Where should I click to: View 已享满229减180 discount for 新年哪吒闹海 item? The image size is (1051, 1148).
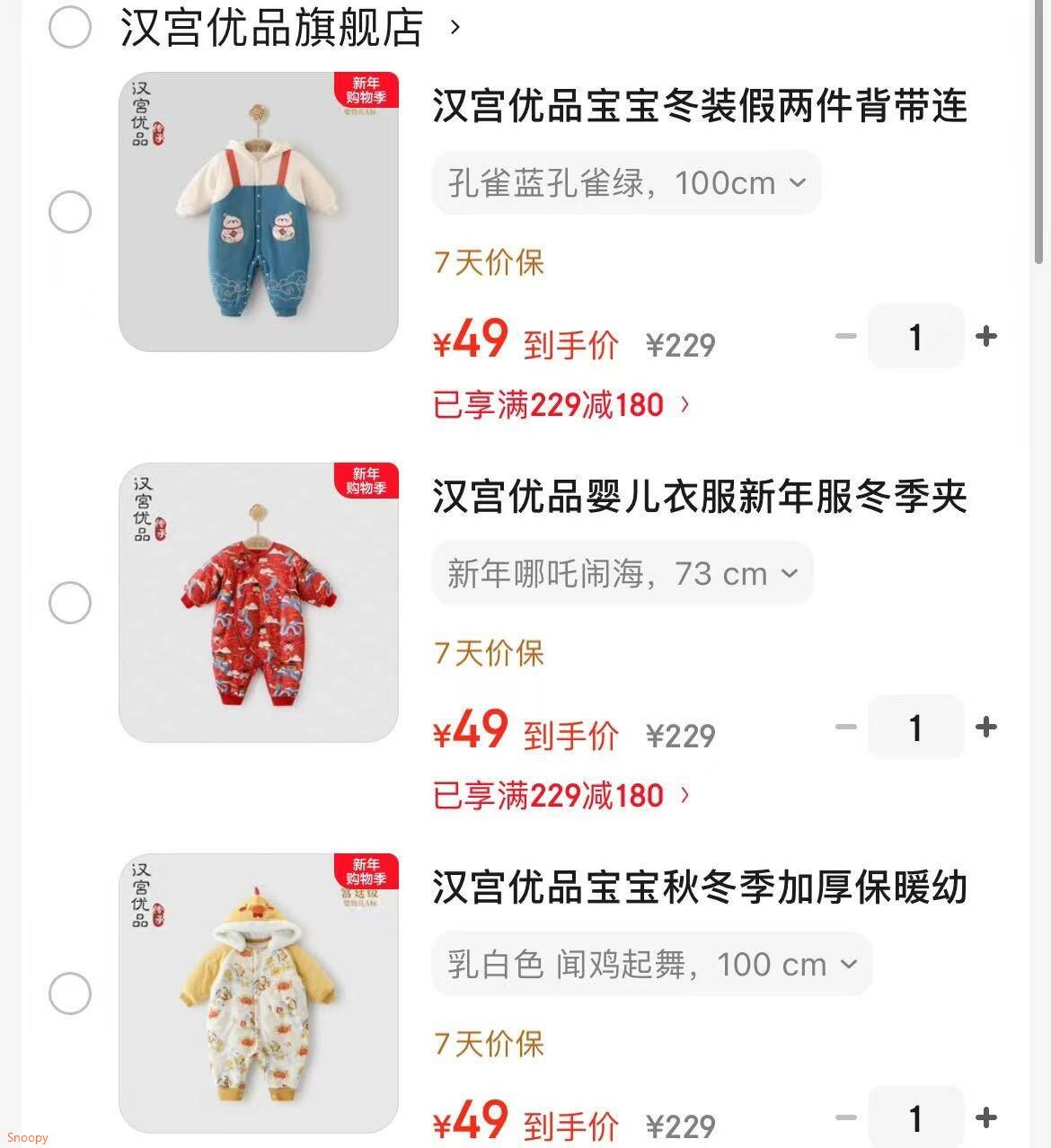click(561, 796)
